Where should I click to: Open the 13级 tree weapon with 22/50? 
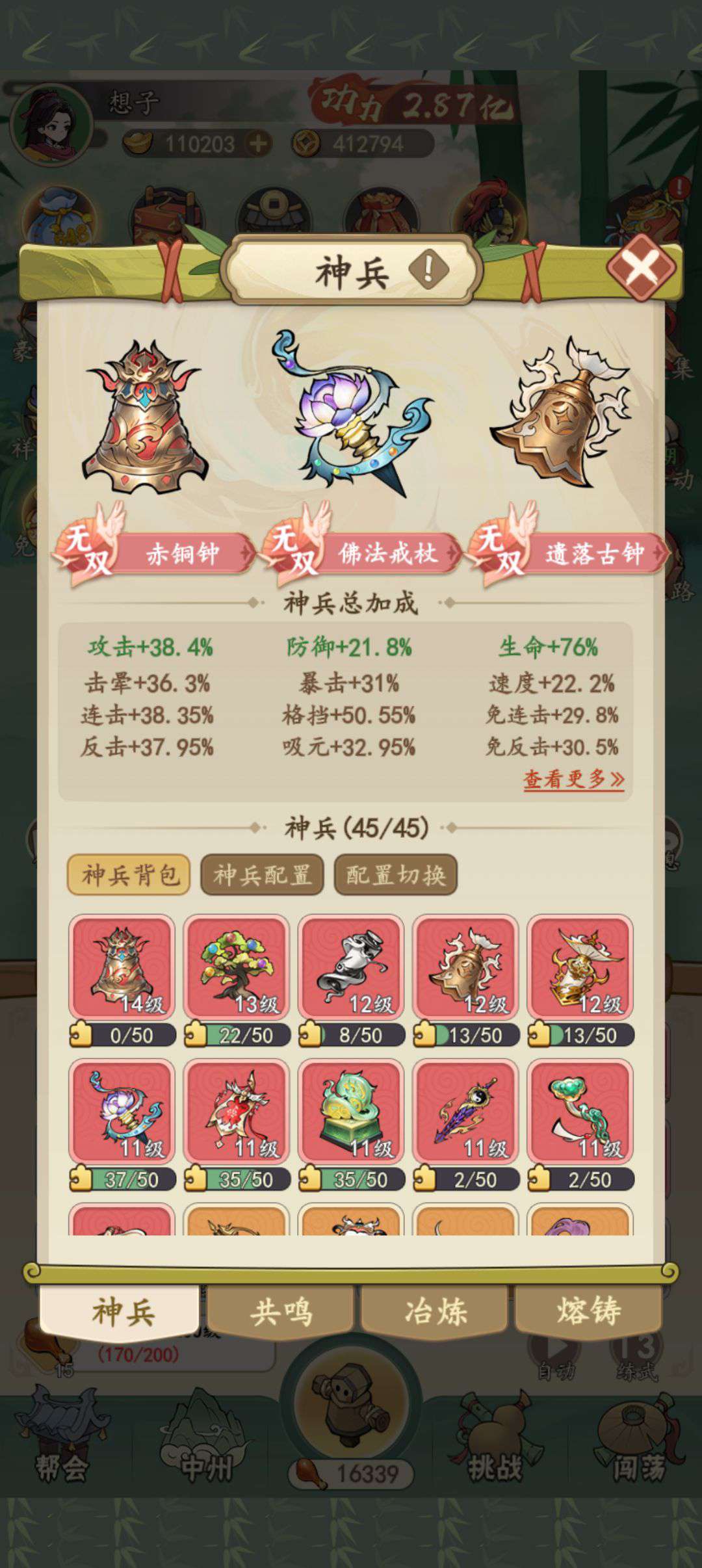236,967
